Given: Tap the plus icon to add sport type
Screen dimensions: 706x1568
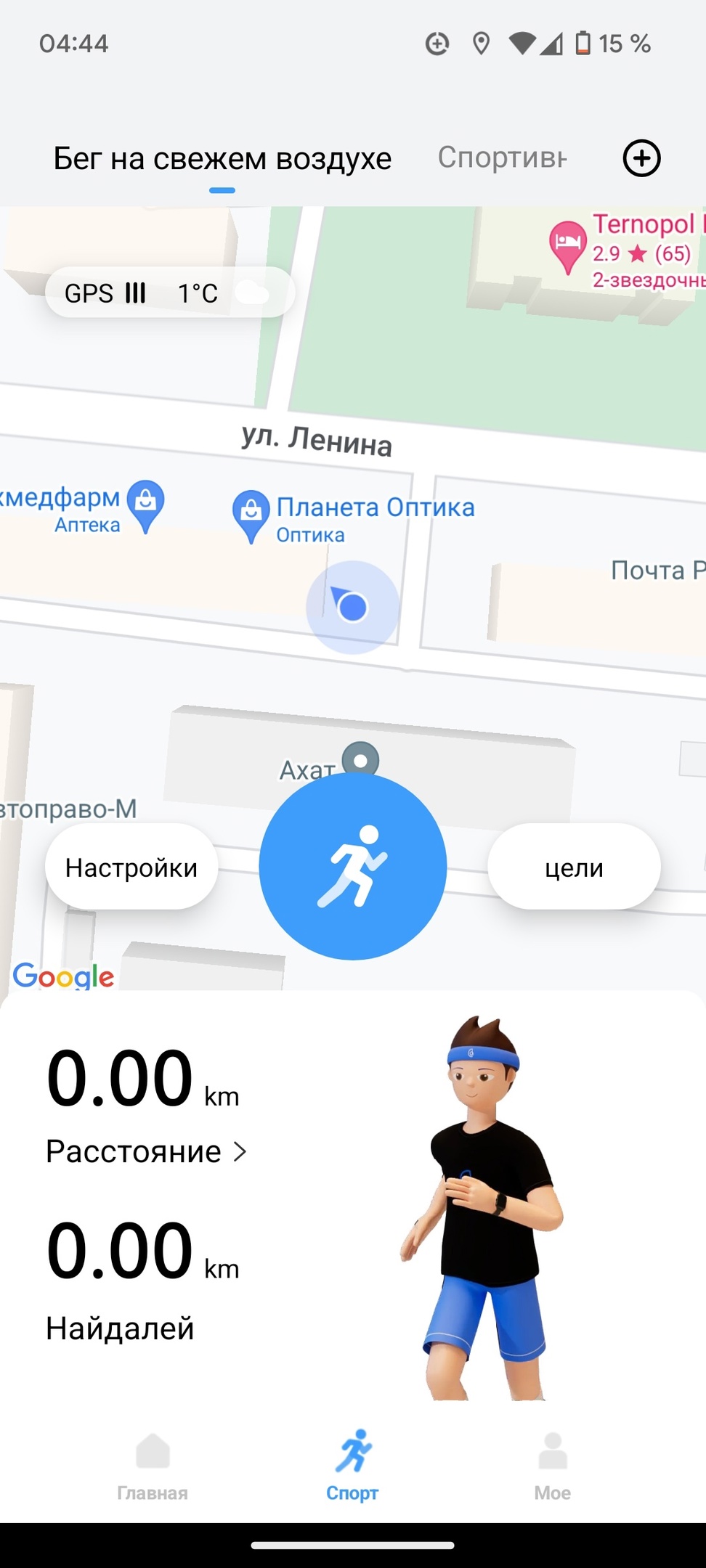Looking at the screenshot, I should (x=641, y=158).
